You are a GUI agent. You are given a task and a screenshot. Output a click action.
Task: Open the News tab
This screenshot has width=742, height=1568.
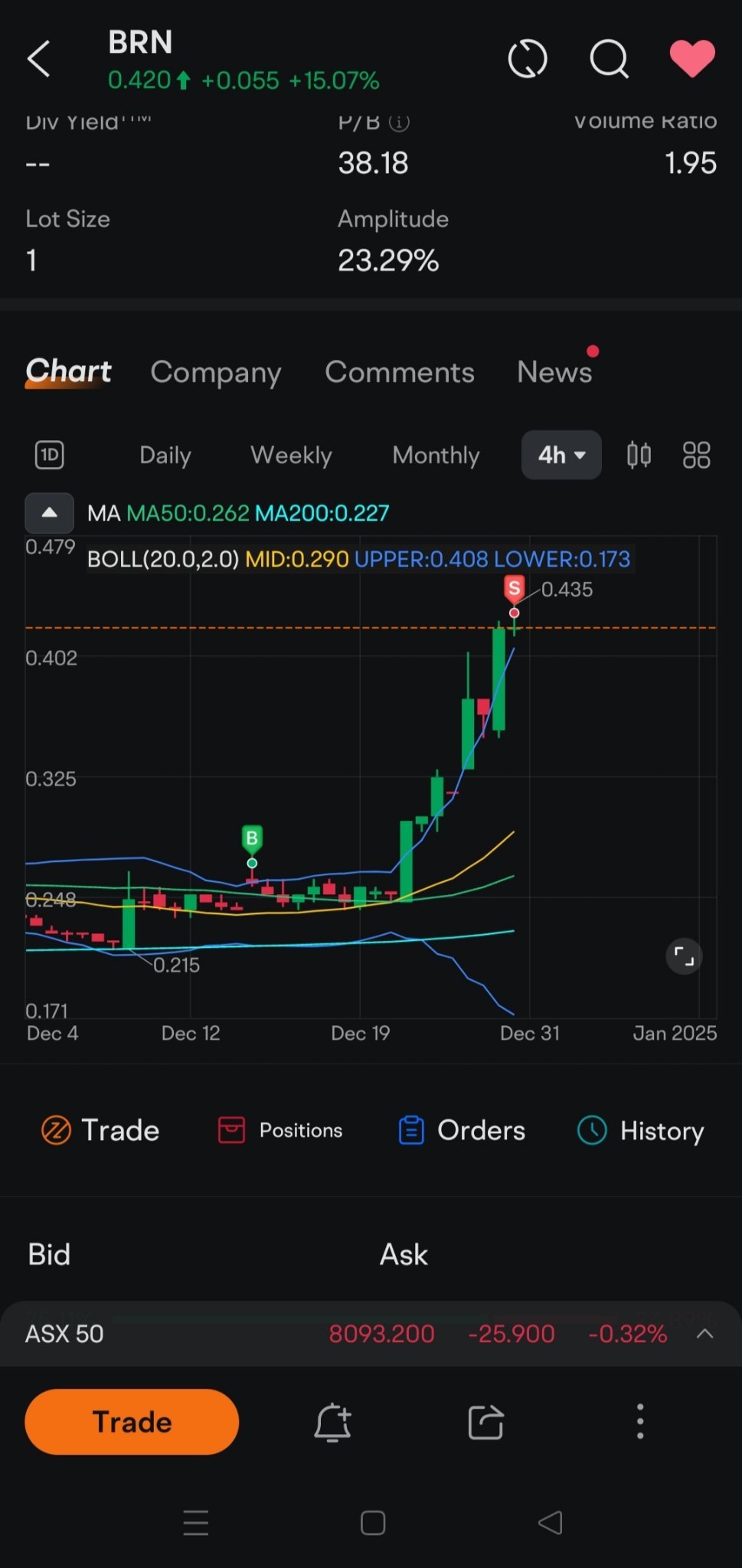554,372
